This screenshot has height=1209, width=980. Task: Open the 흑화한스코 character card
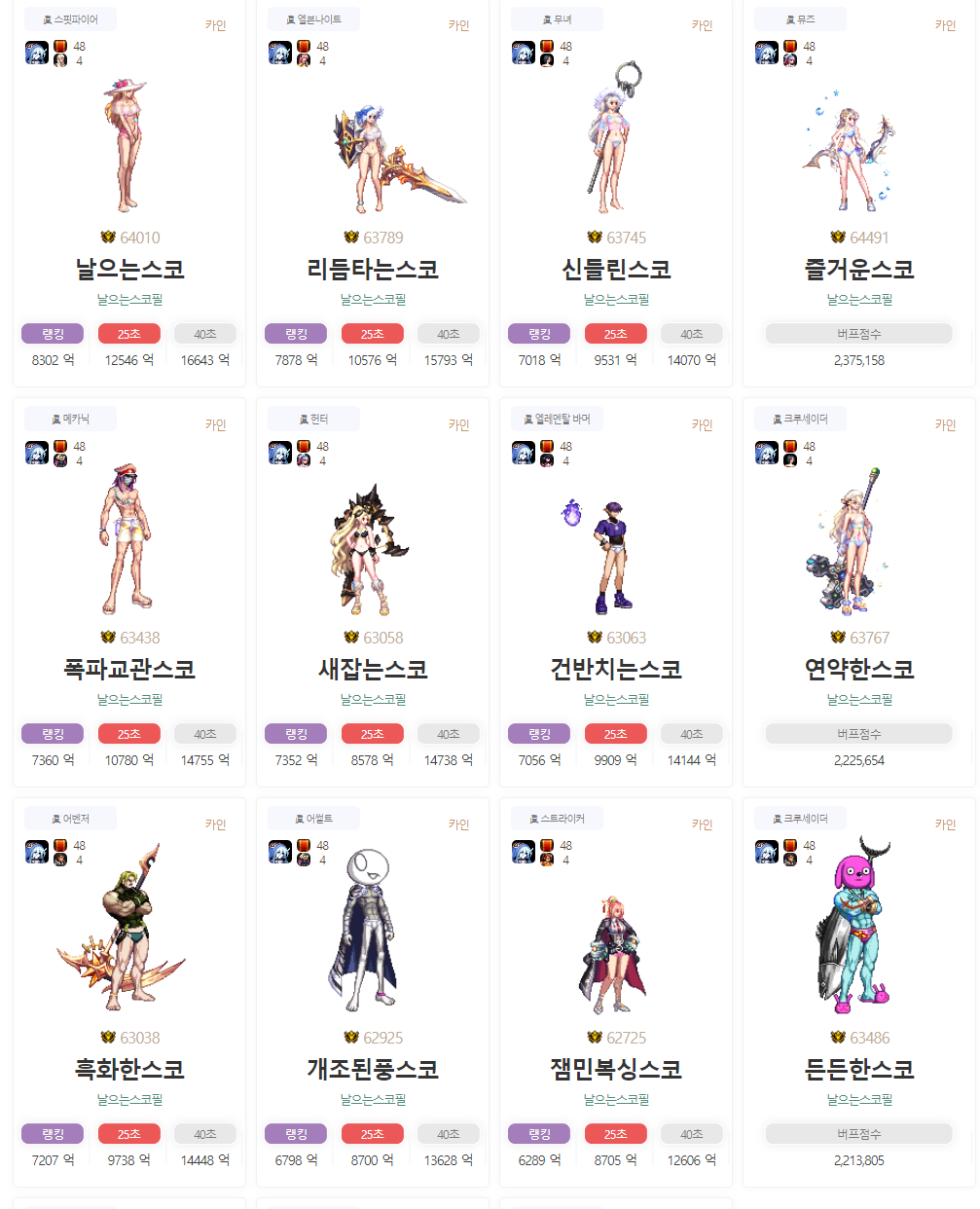pyautogui.click(x=129, y=1069)
